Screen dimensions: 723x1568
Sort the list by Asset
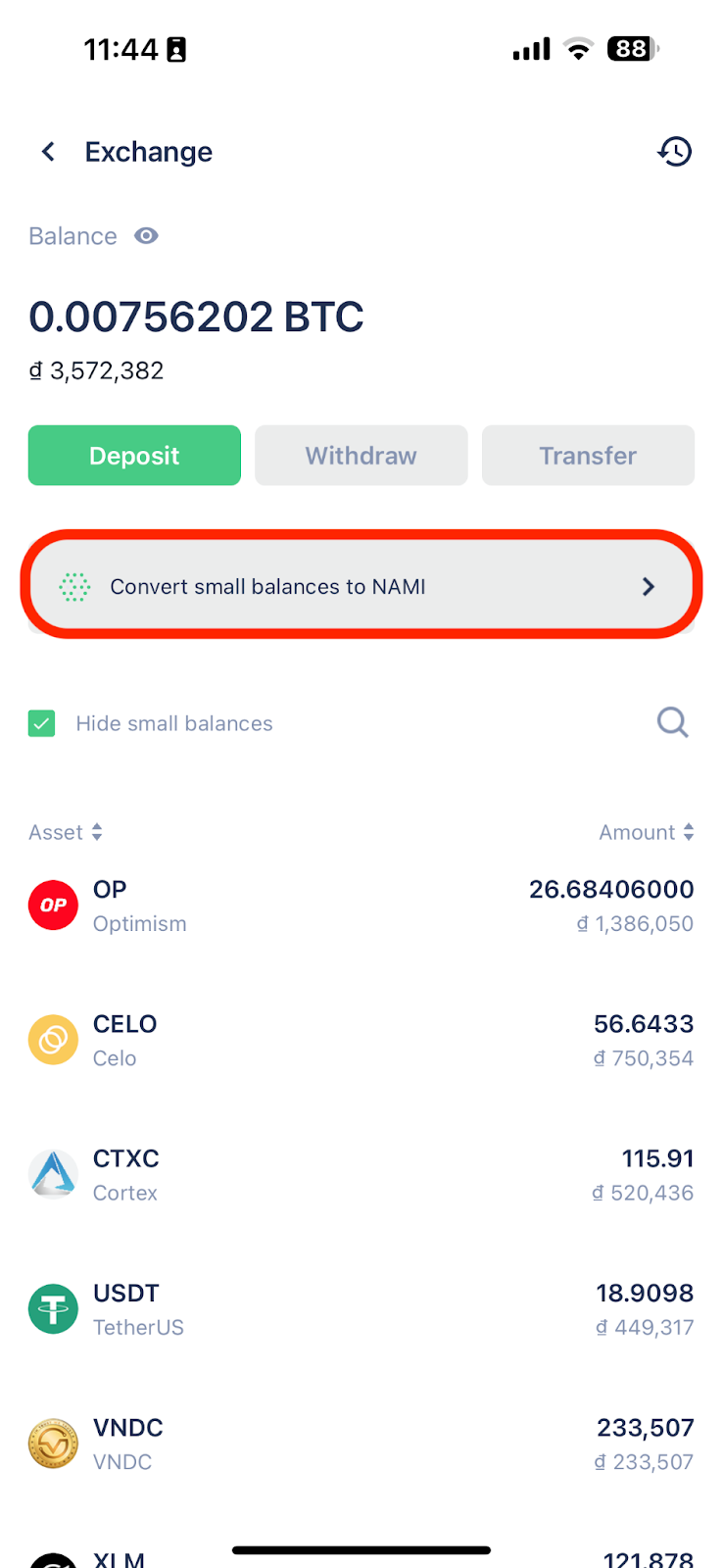pyautogui.click(x=66, y=832)
